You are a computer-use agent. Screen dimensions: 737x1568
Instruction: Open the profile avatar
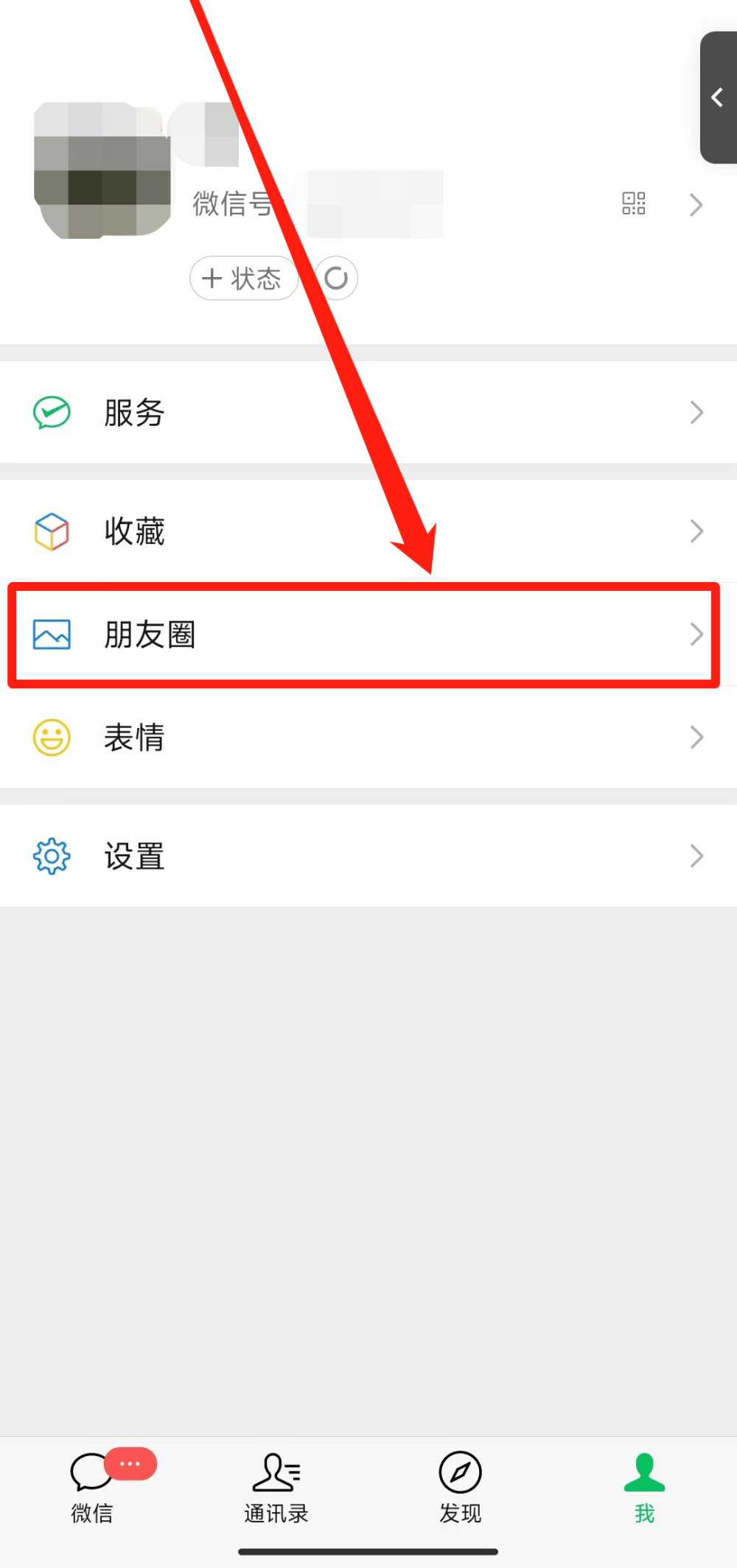(102, 170)
